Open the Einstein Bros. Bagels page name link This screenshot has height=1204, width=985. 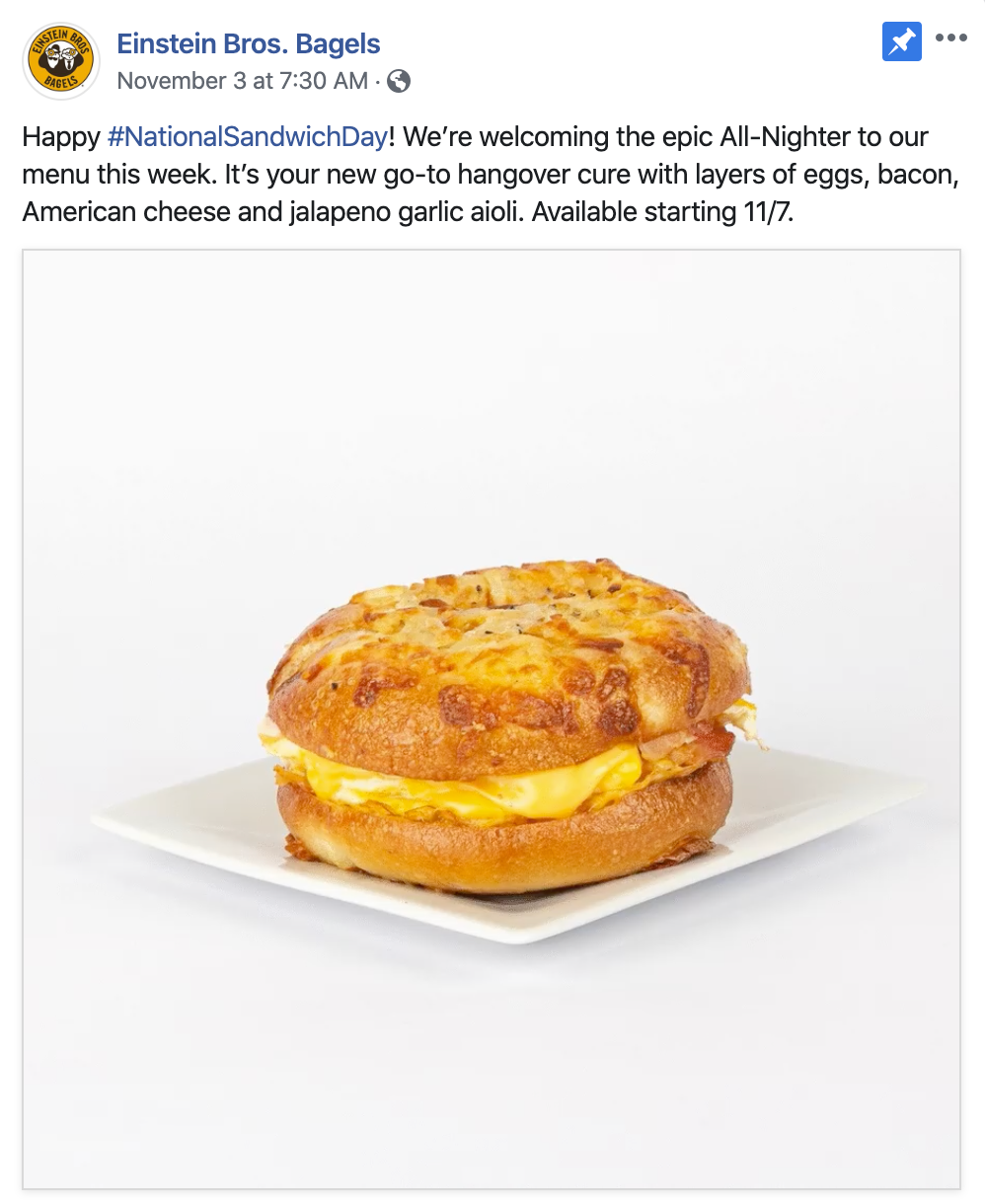click(x=248, y=44)
